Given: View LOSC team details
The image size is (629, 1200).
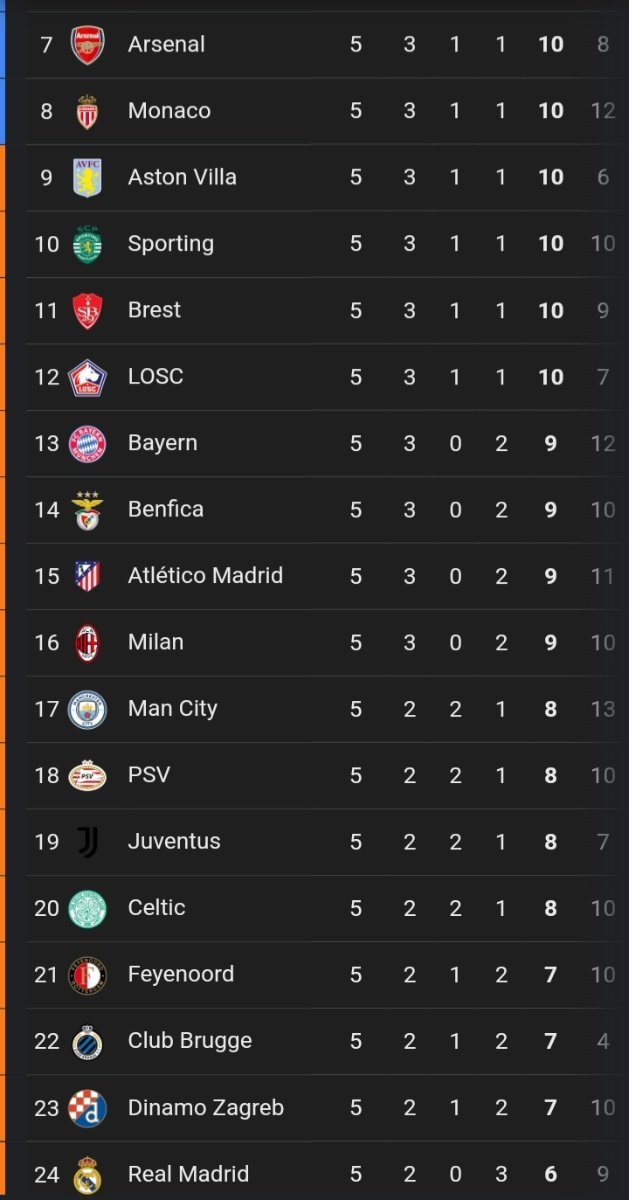Looking at the screenshot, I should (x=327, y=377).
